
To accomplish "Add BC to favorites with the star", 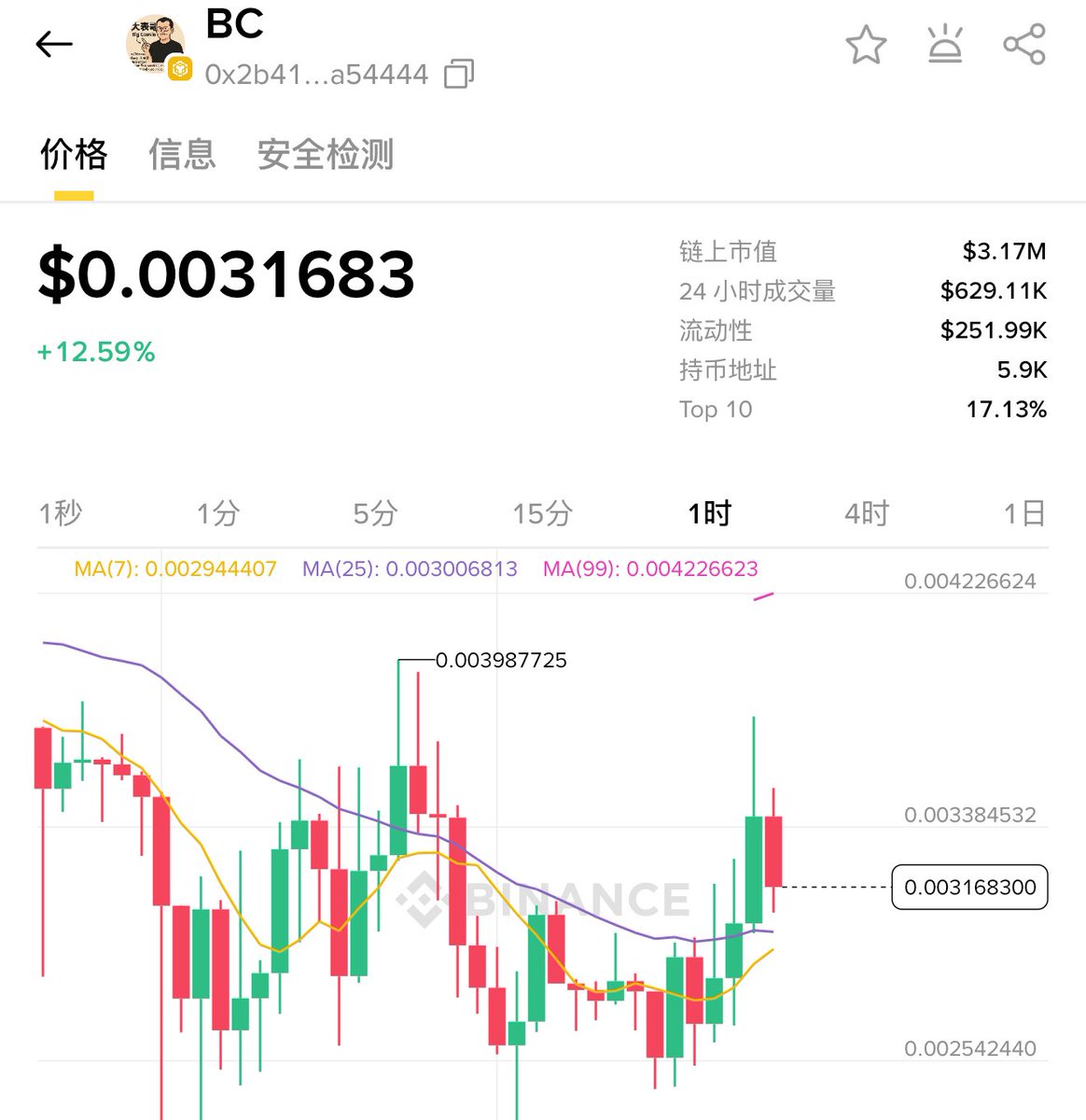I will (x=866, y=45).
